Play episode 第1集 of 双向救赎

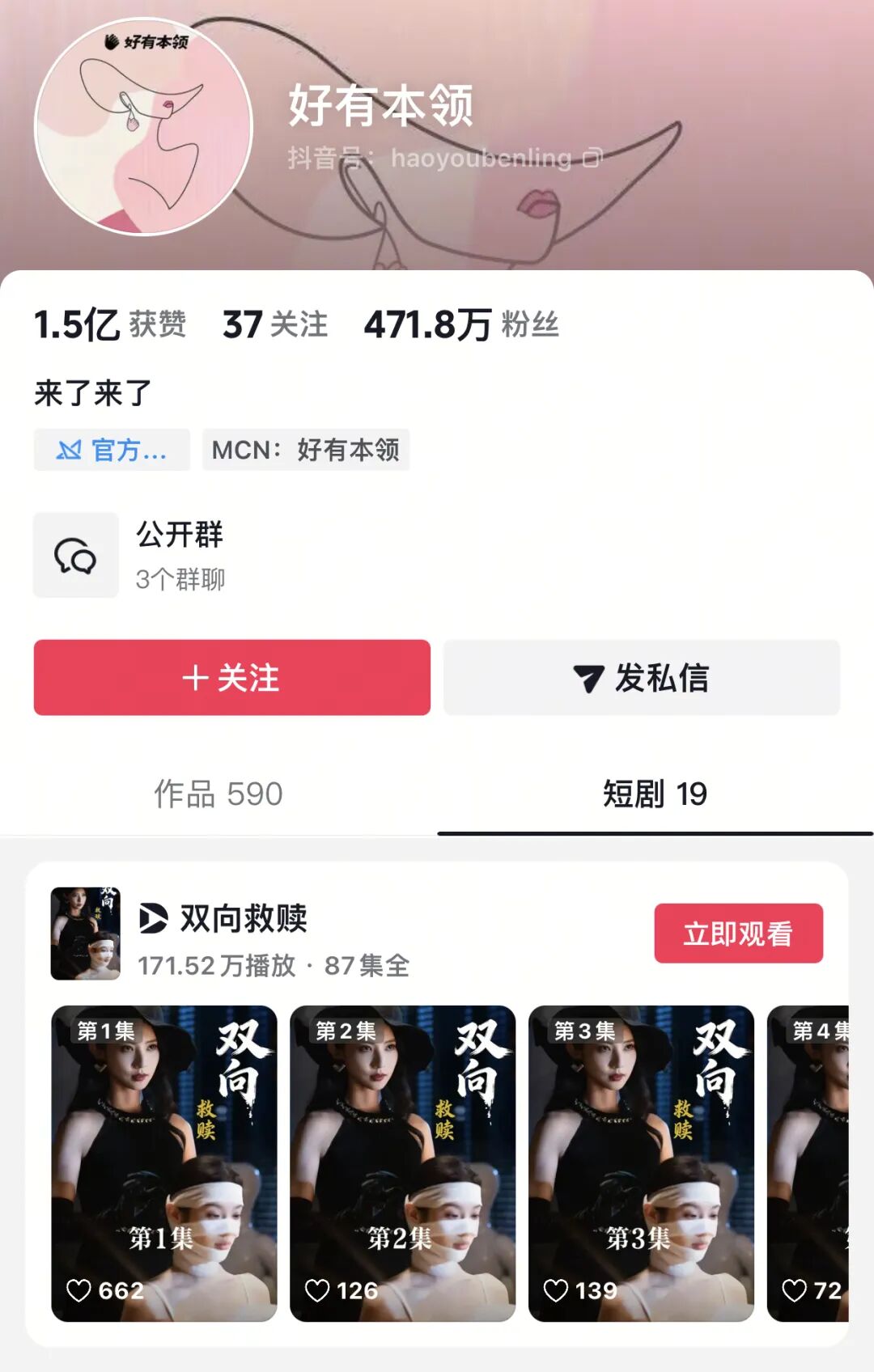pyautogui.click(x=164, y=1163)
